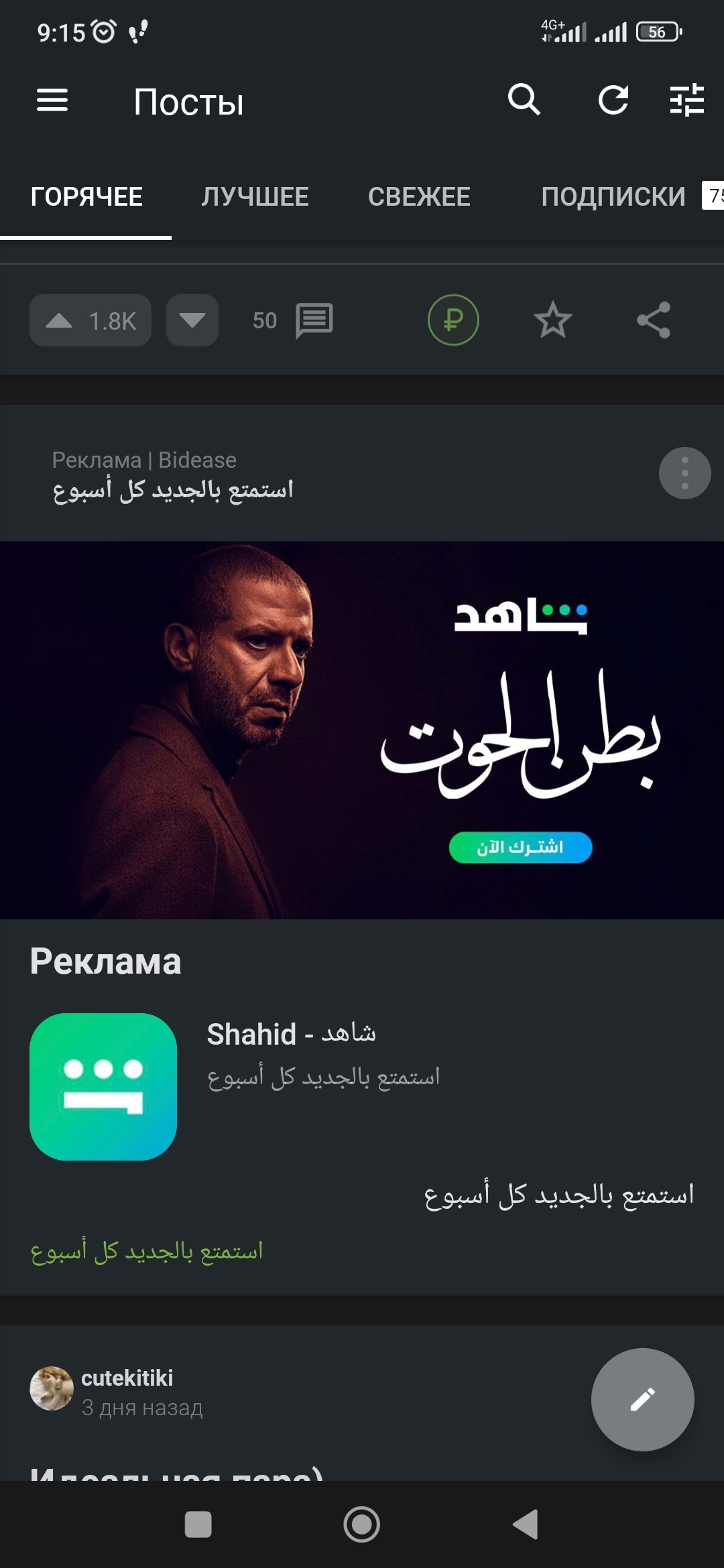This screenshot has height=1568, width=724.
Task: Switch to the Свежее tab
Action: click(x=419, y=197)
